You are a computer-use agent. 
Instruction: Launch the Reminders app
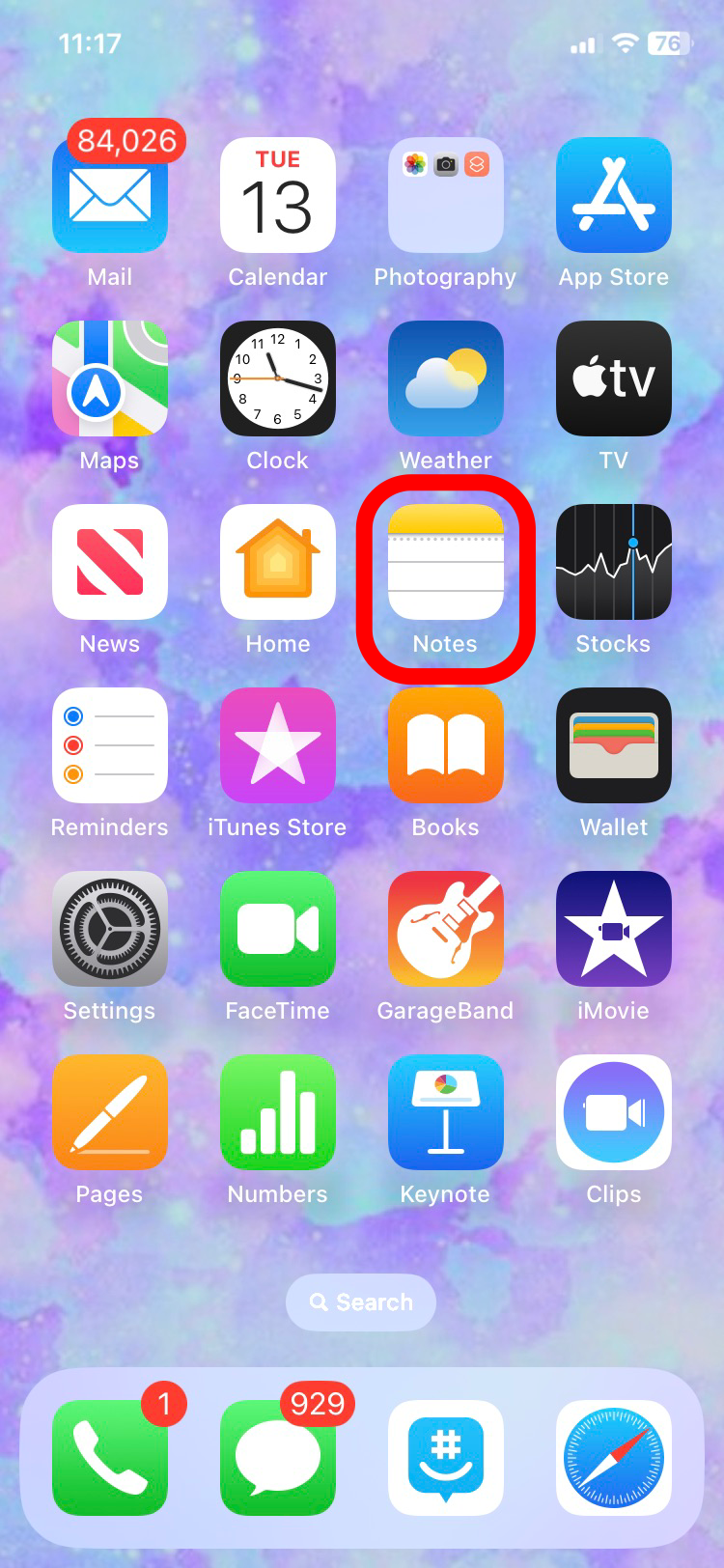point(110,746)
